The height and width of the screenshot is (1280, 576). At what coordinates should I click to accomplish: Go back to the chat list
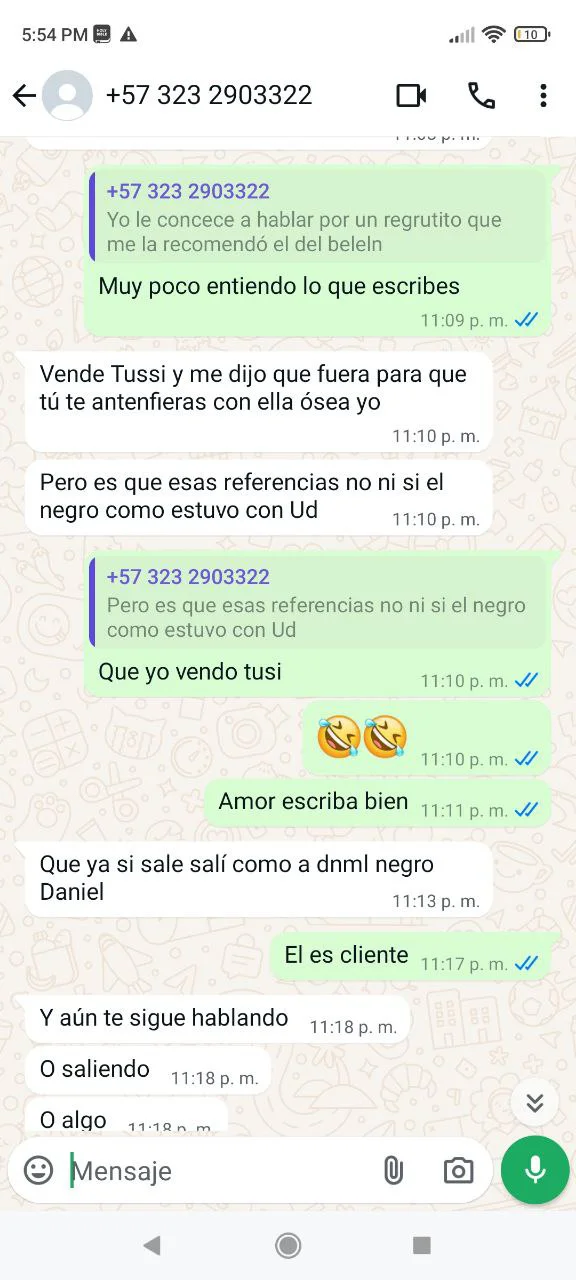pyautogui.click(x=24, y=96)
